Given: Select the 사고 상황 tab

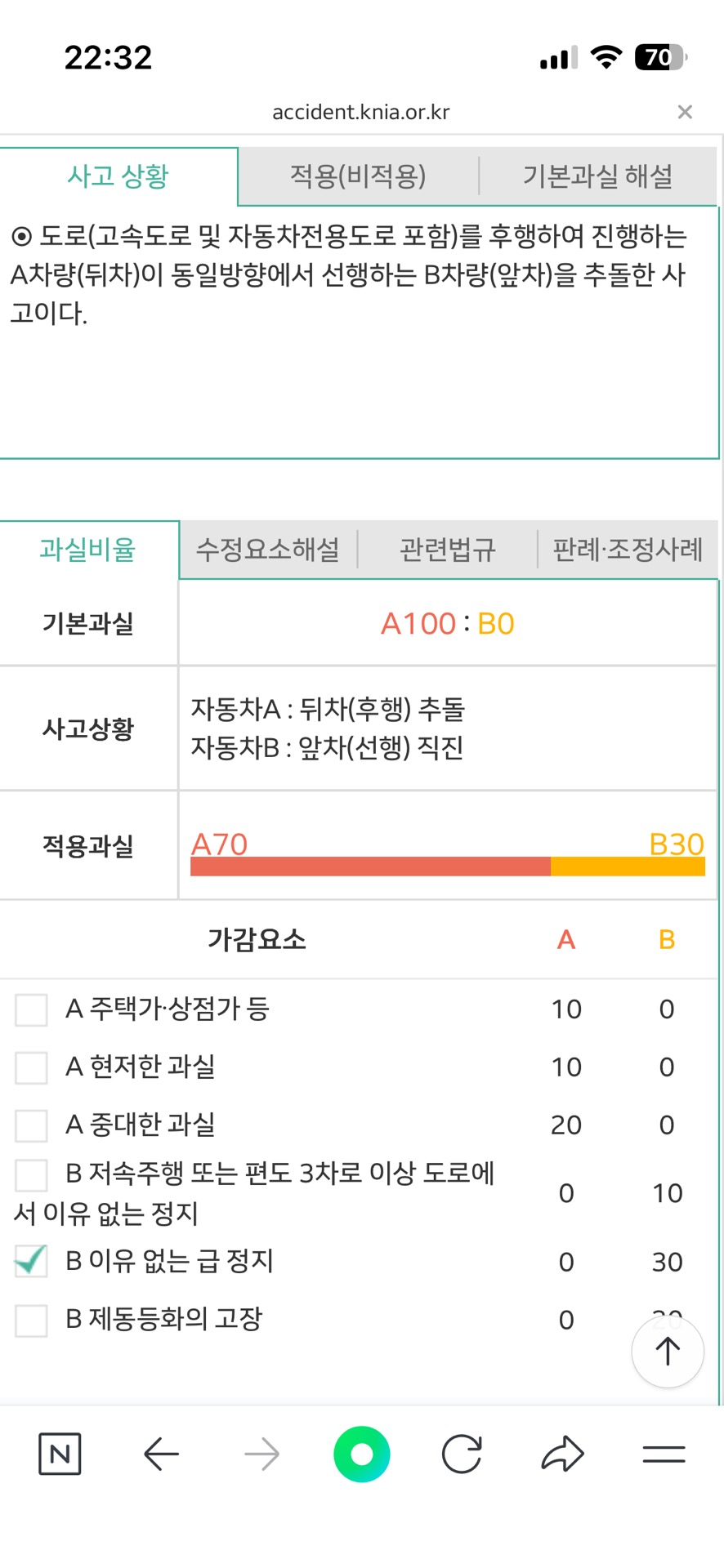Looking at the screenshot, I should pyautogui.click(x=118, y=176).
